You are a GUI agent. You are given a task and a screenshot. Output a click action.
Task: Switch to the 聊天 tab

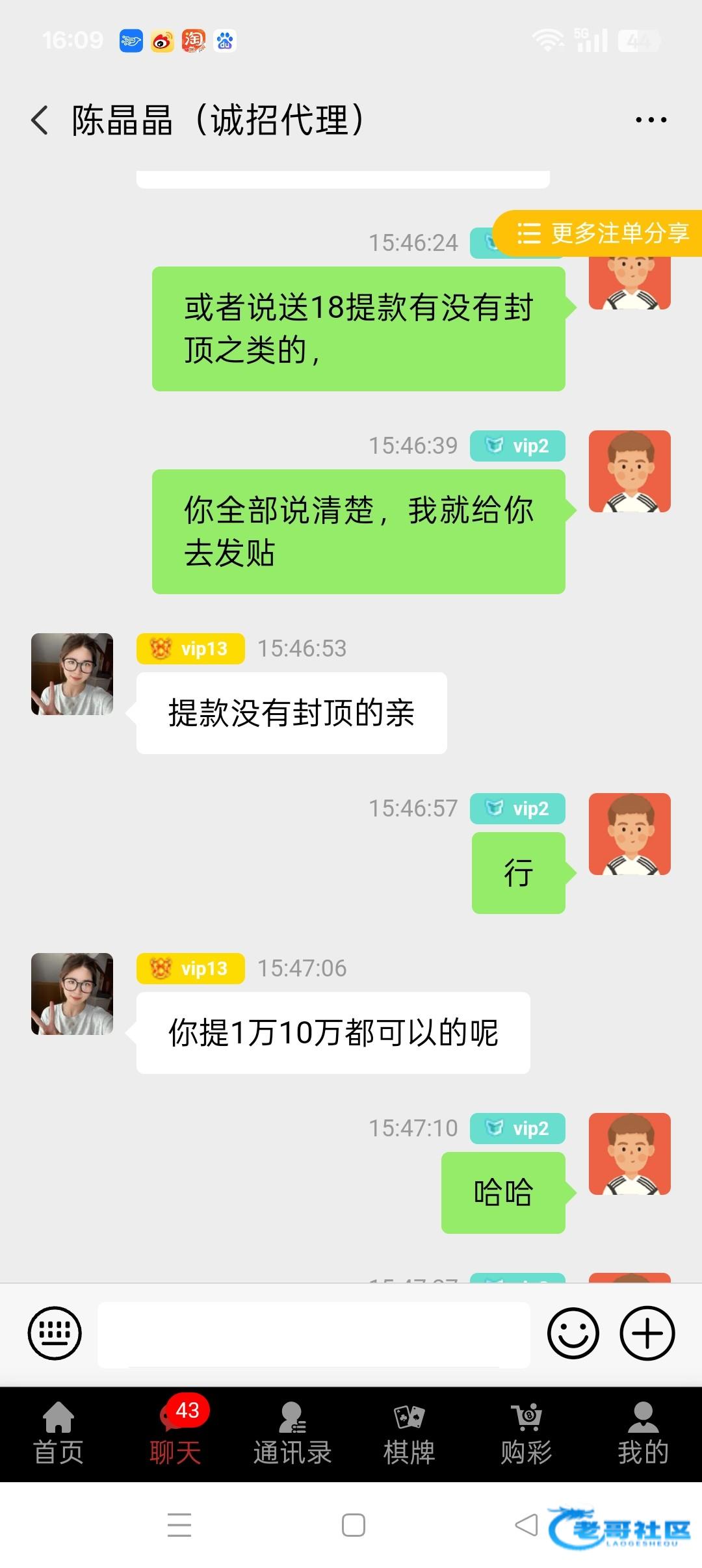[175, 1435]
